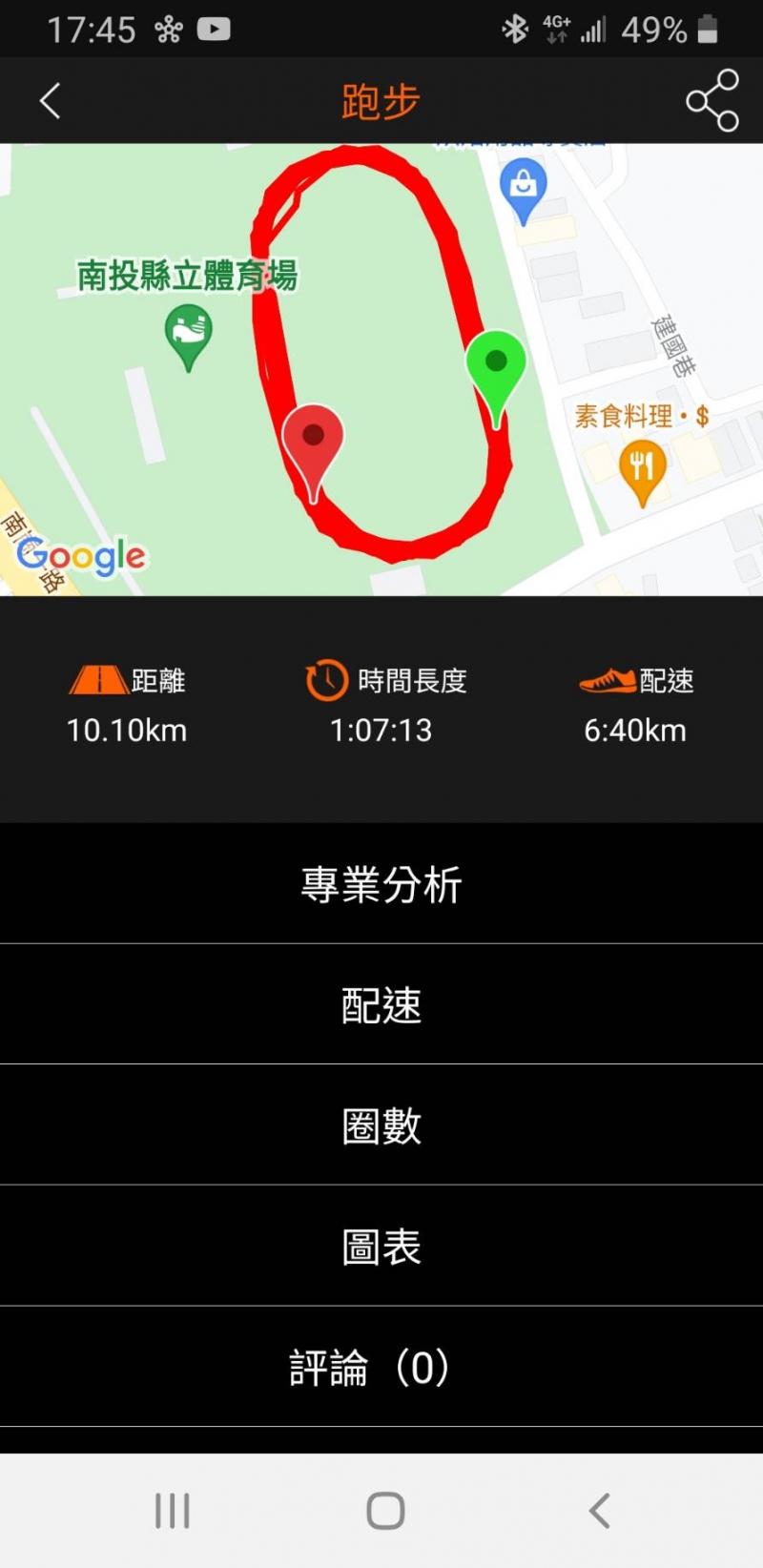Open 評論 (0) comments
Image resolution: width=763 pixels, height=1568 pixels.
point(381,1367)
